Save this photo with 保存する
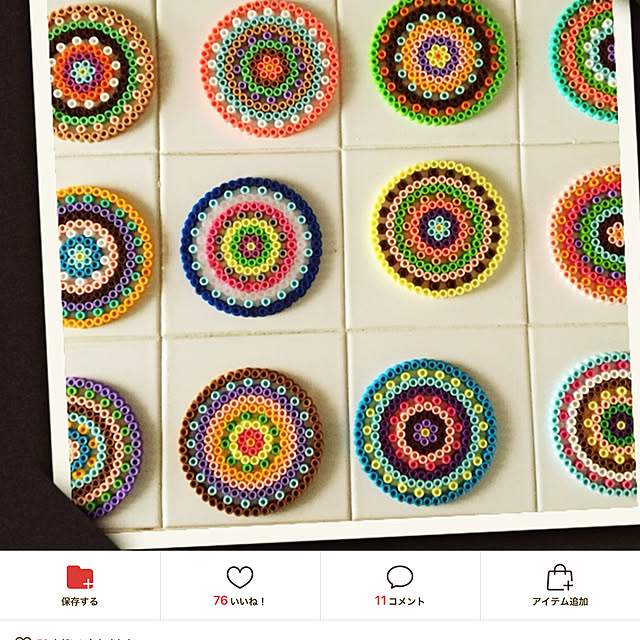The image size is (640, 640). point(80,586)
